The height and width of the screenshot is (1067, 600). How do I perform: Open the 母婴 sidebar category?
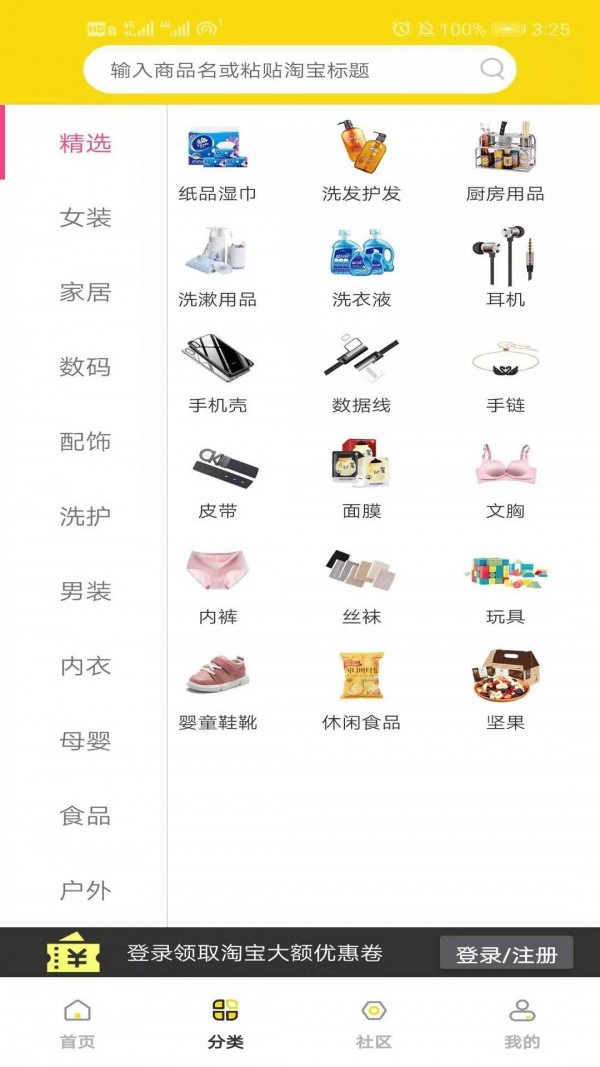[x=85, y=741]
